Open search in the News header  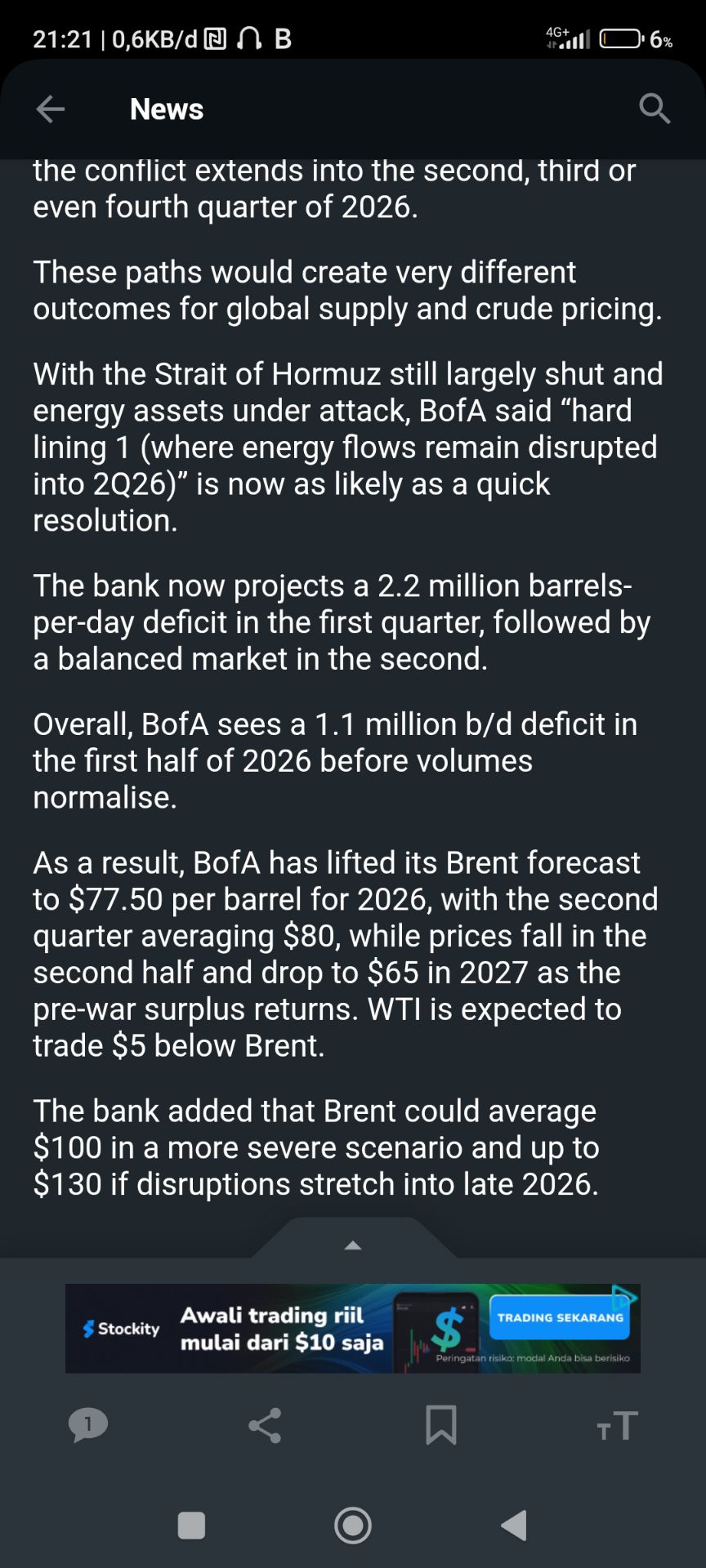tap(654, 109)
